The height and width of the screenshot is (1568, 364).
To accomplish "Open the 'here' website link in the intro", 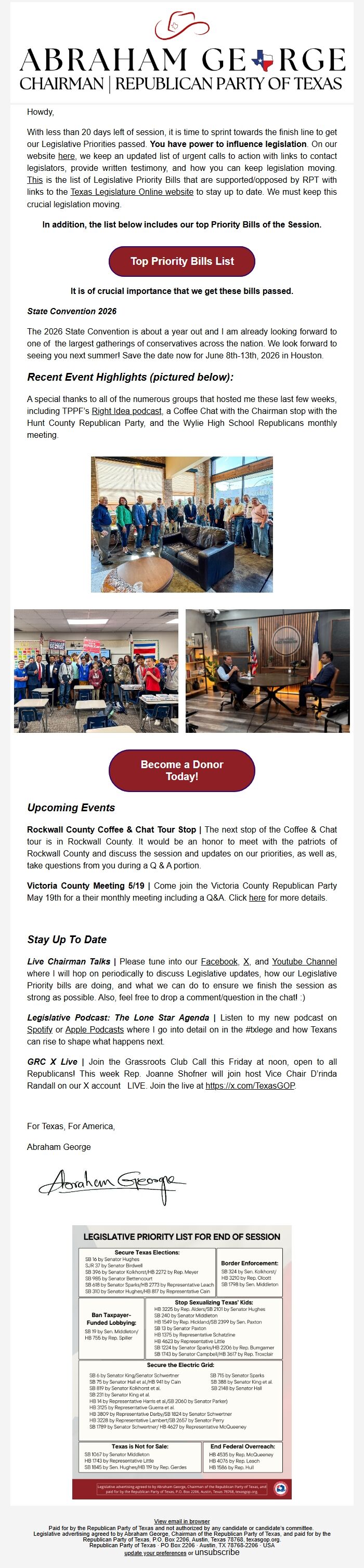I will (66, 156).
